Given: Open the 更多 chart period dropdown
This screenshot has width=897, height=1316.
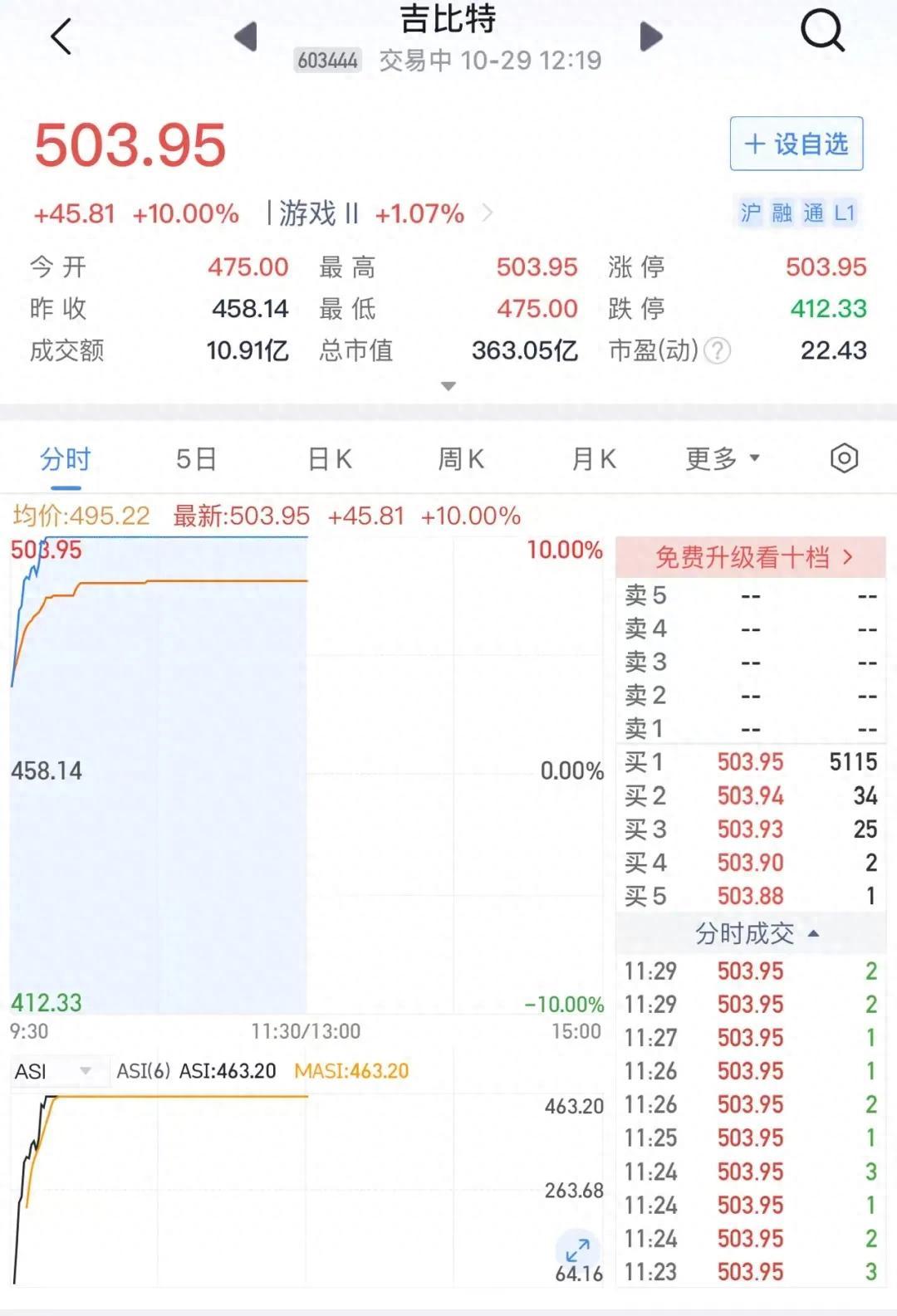Looking at the screenshot, I should 722,459.
